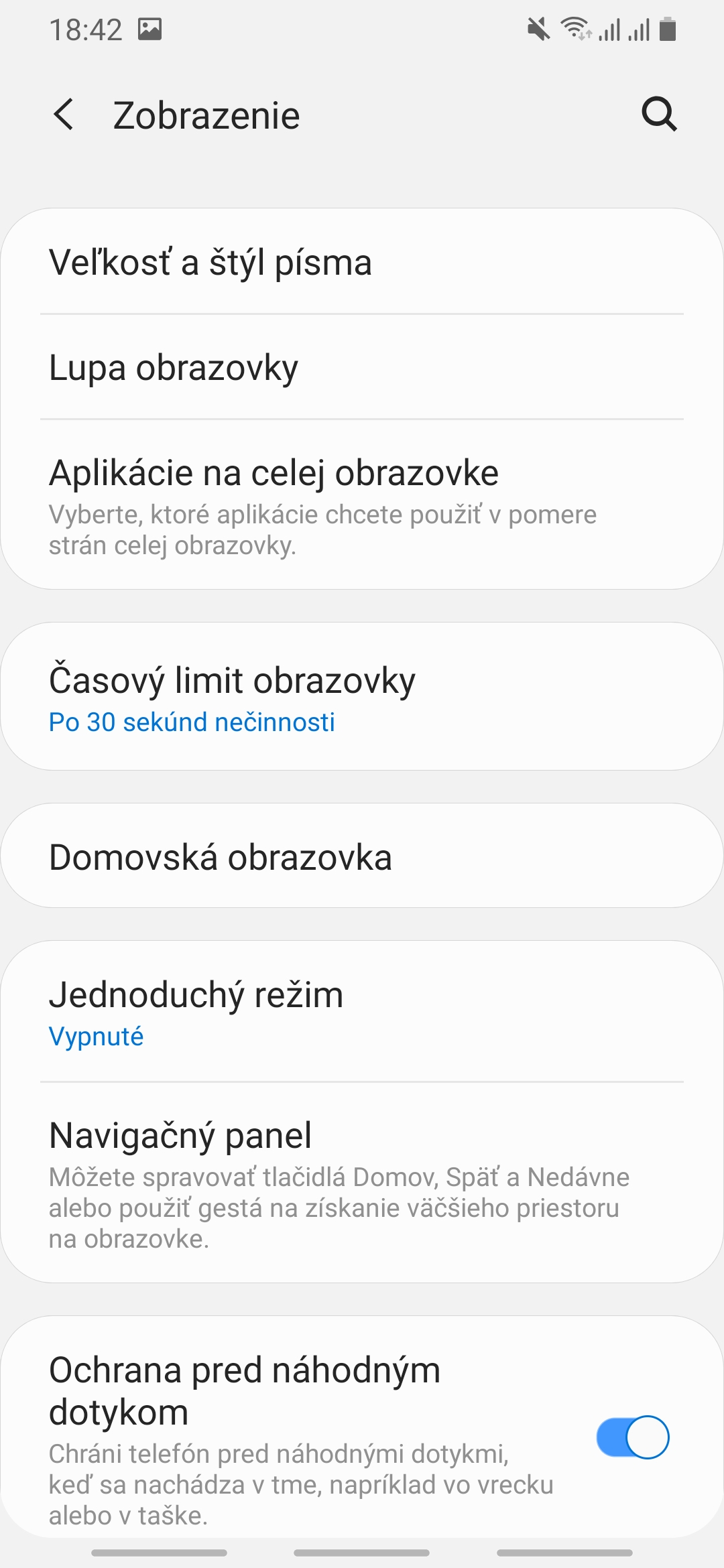Change Časový limit obrazovky
The image size is (724, 1568).
tap(362, 697)
